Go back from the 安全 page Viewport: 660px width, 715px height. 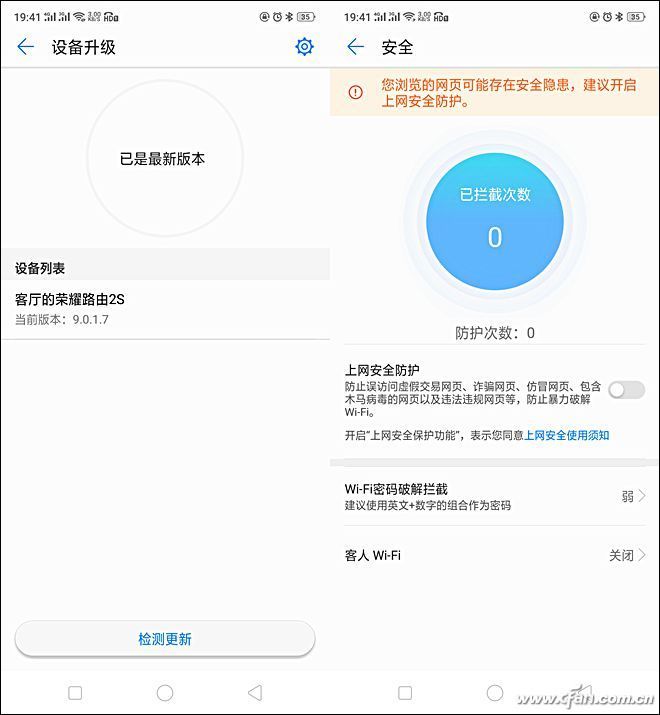(x=355, y=47)
